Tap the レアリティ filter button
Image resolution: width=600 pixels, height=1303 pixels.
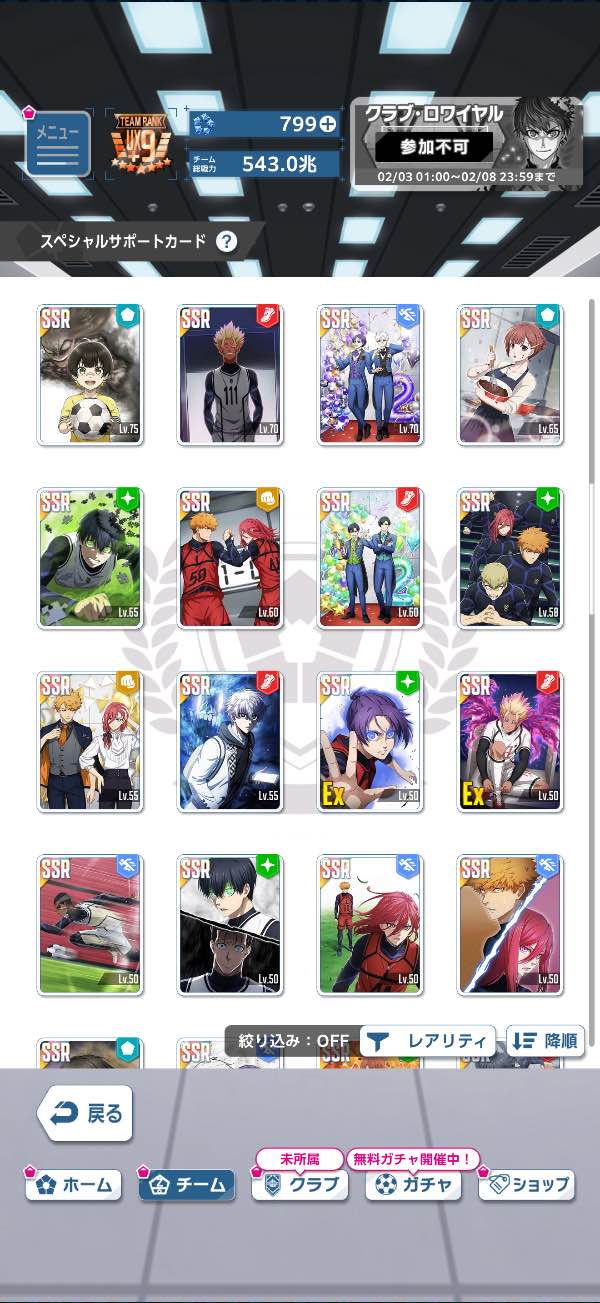point(428,1041)
